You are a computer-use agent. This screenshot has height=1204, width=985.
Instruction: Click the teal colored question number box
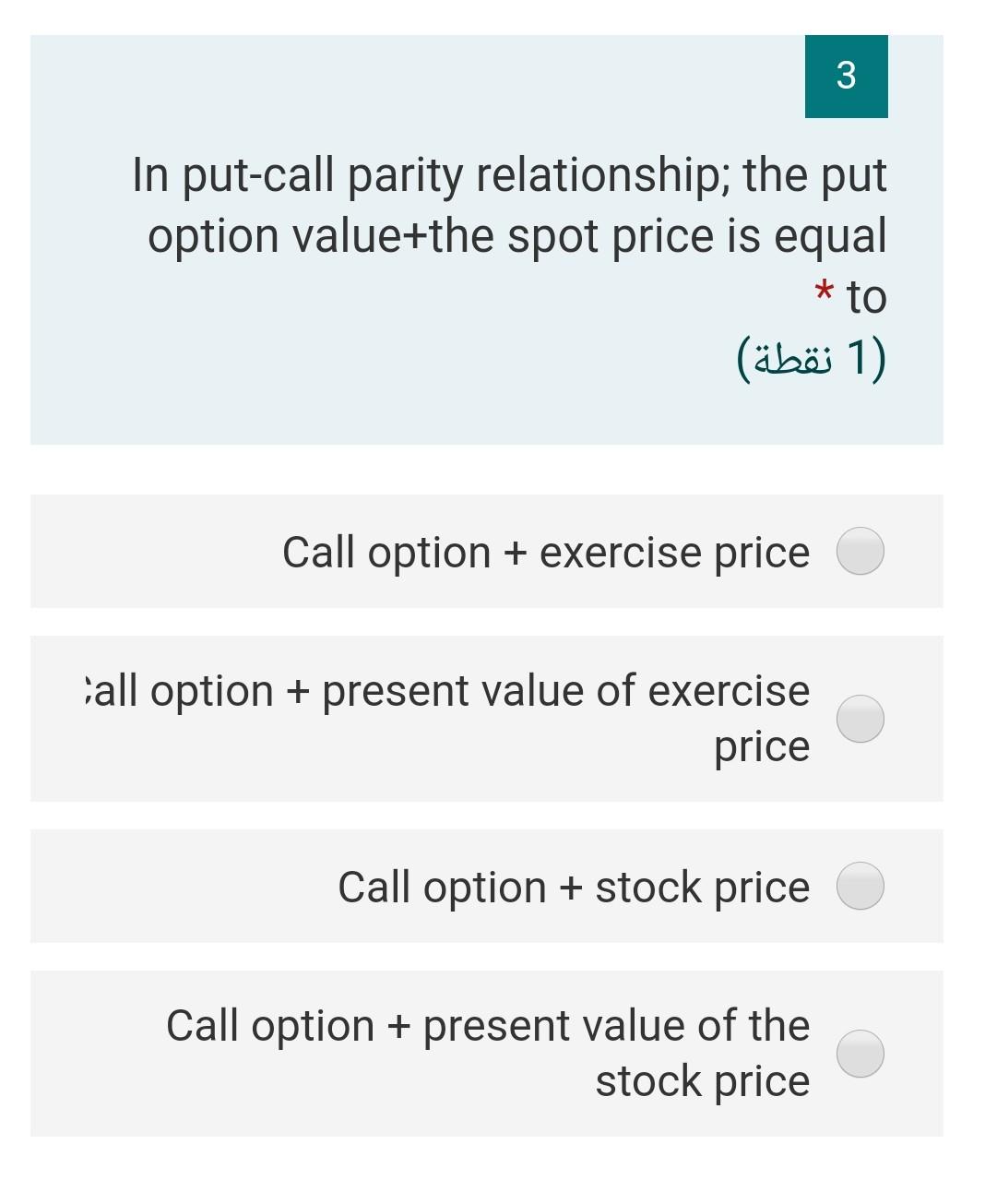(x=847, y=77)
